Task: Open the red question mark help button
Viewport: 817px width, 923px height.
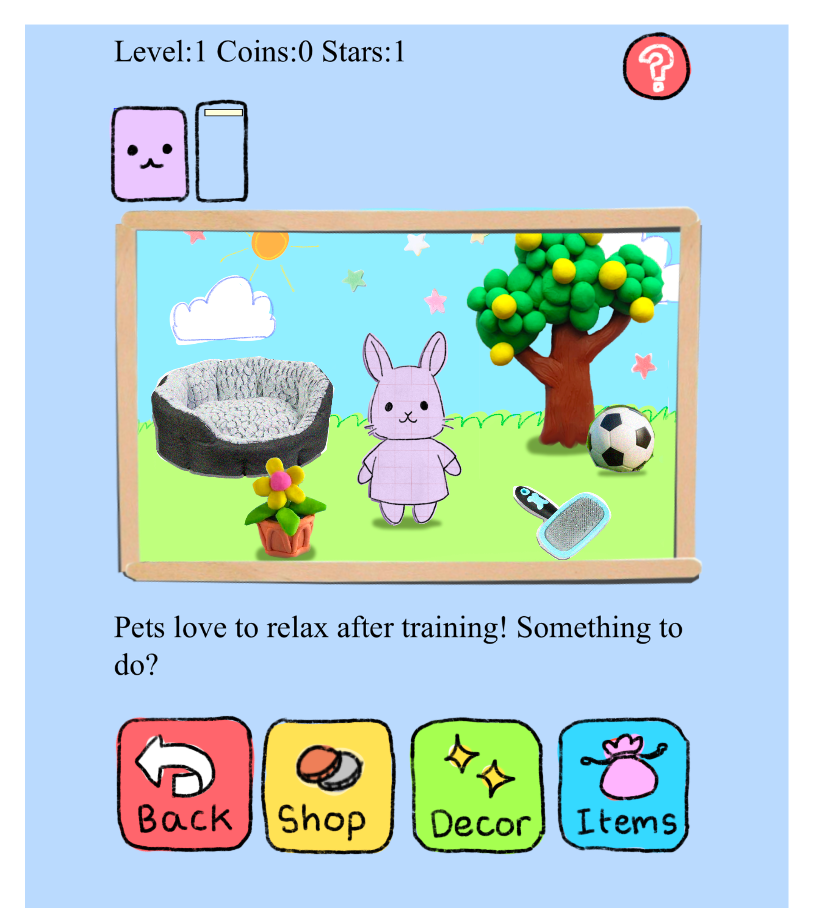Action: pyautogui.click(x=657, y=67)
